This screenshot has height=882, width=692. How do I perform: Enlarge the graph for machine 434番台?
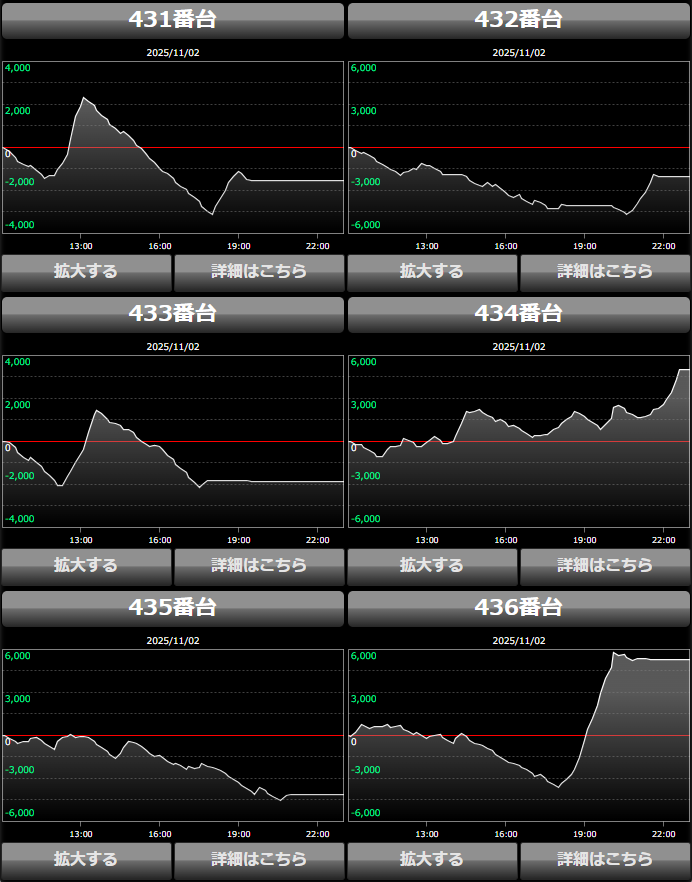pyautogui.click(x=432, y=565)
